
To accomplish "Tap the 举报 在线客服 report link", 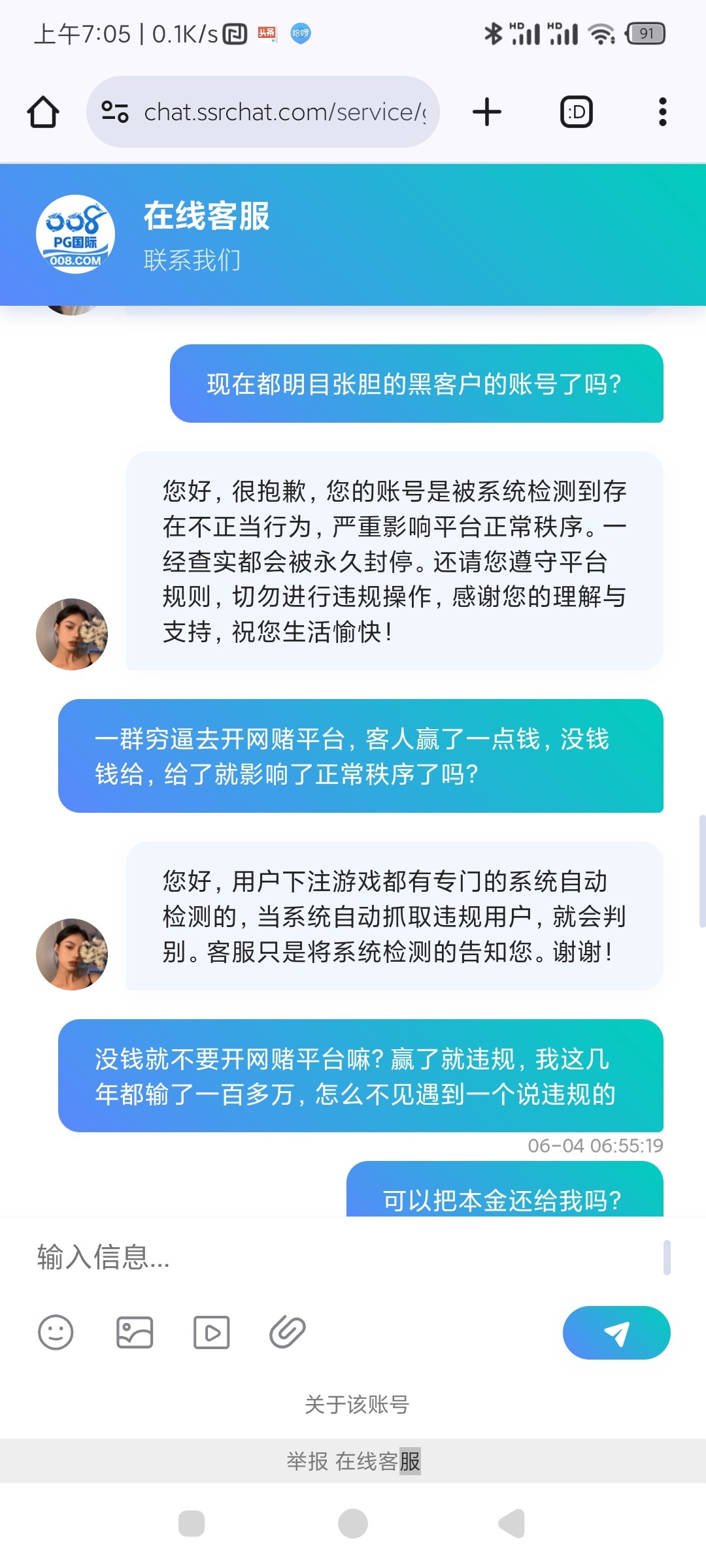I will point(353,1461).
